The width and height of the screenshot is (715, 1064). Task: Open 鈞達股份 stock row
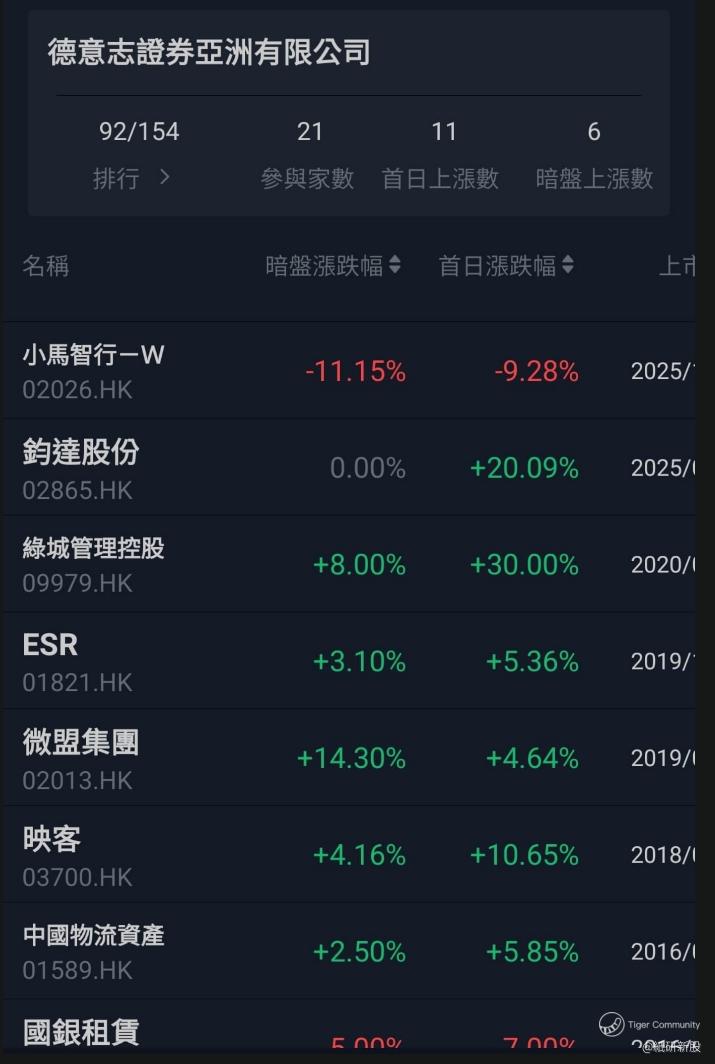tap(81, 467)
